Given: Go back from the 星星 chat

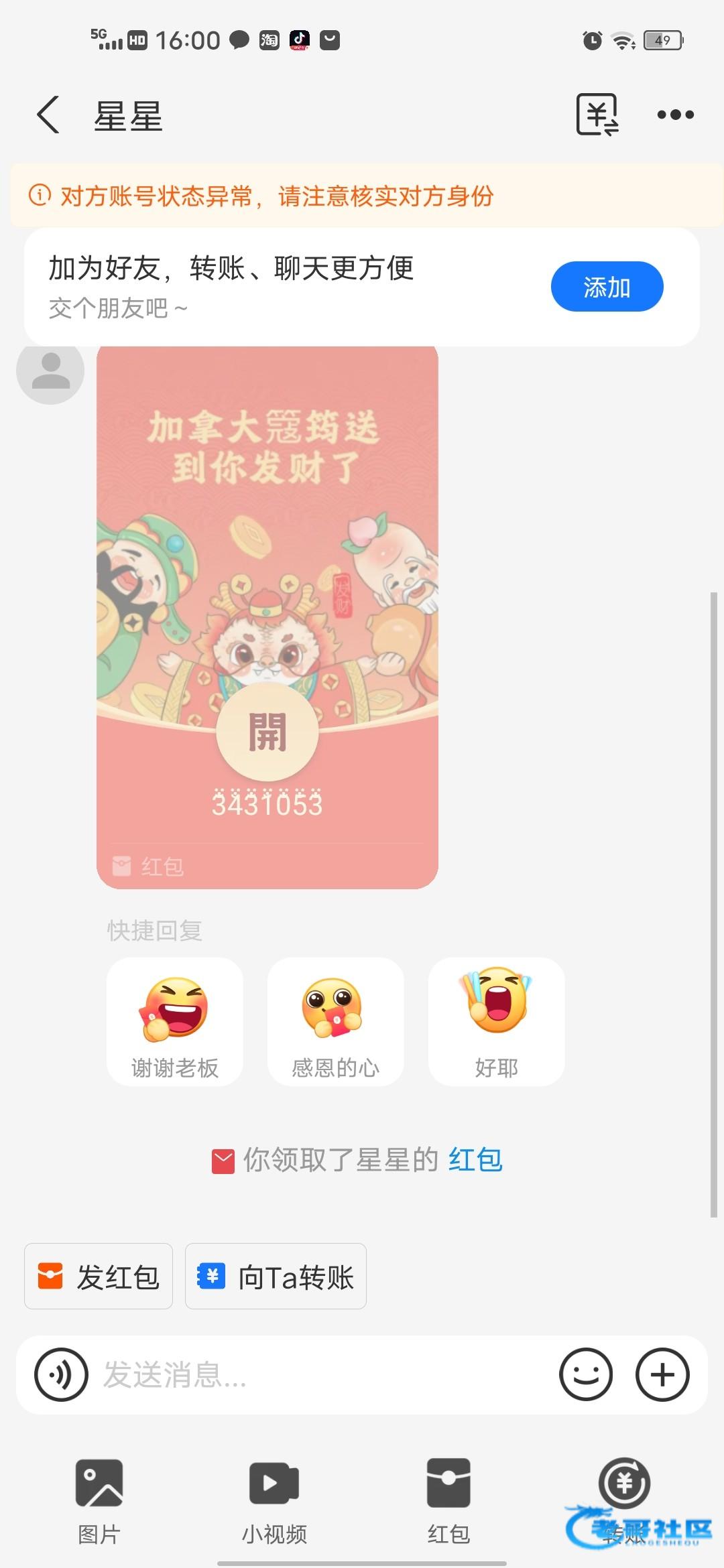Looking at the screenshot, I should pos(48,115).
